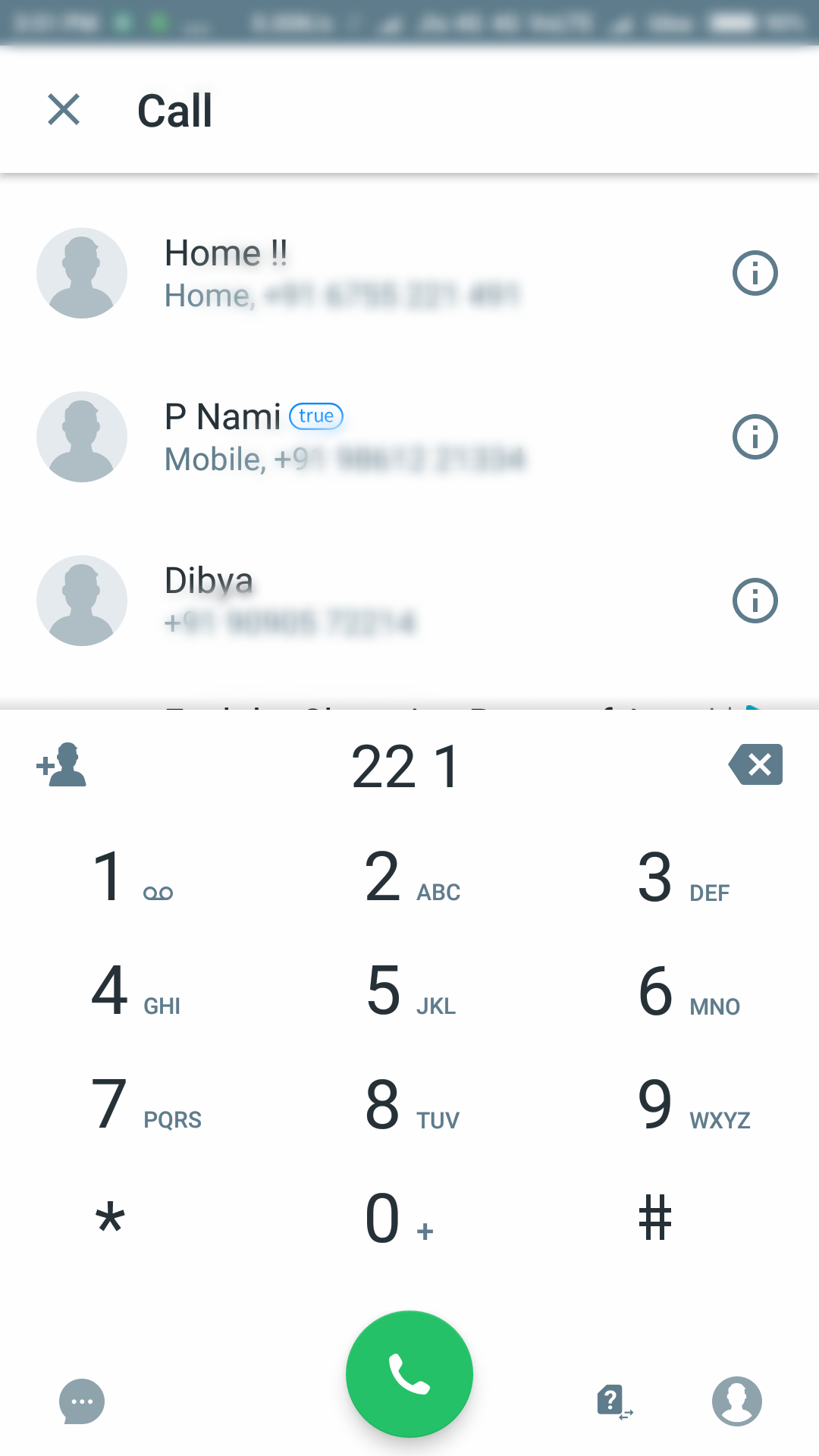Select P Nami from suggestions
This screenshot has height=1456, width=819.
click(x=341, y=437)
